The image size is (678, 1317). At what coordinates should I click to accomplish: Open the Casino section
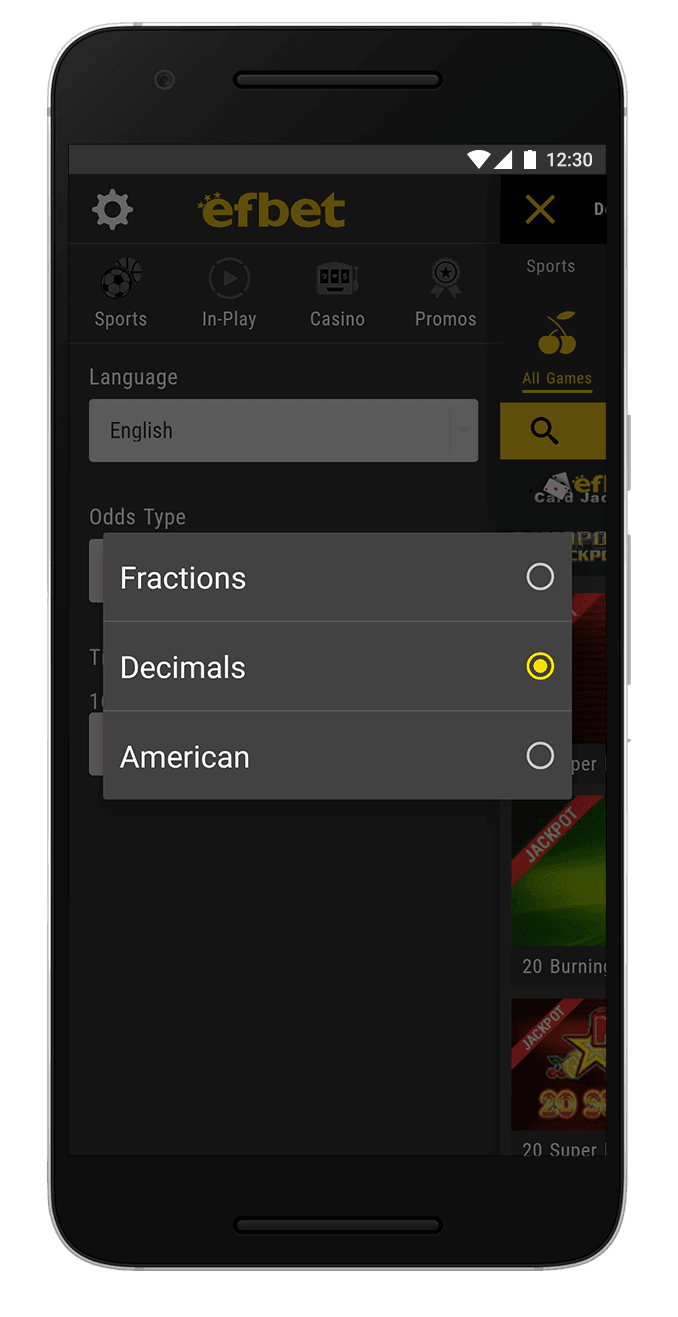click(x=337, y=294)
